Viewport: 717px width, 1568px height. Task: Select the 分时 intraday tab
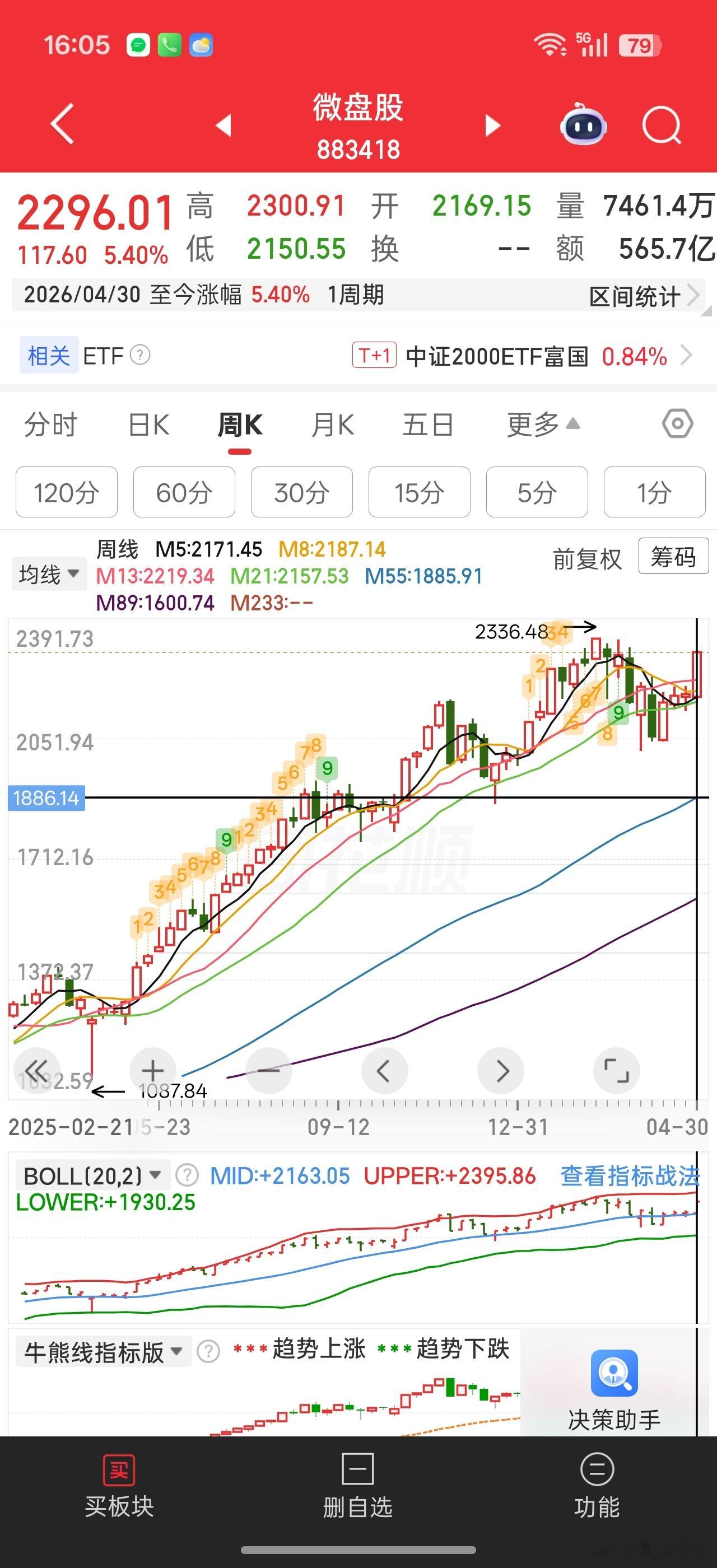click(x=52, y=425)
